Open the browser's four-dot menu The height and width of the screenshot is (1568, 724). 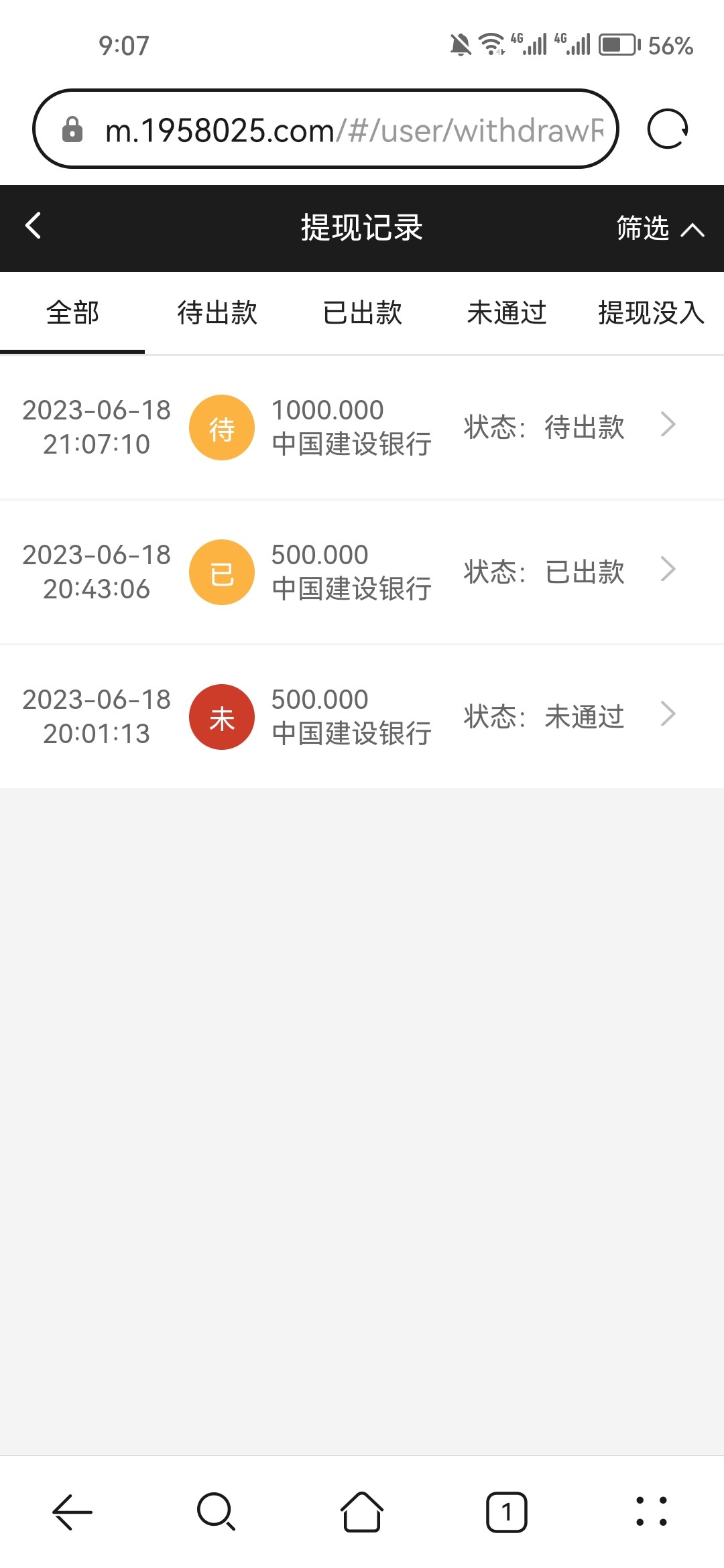tap(652, 1512)
